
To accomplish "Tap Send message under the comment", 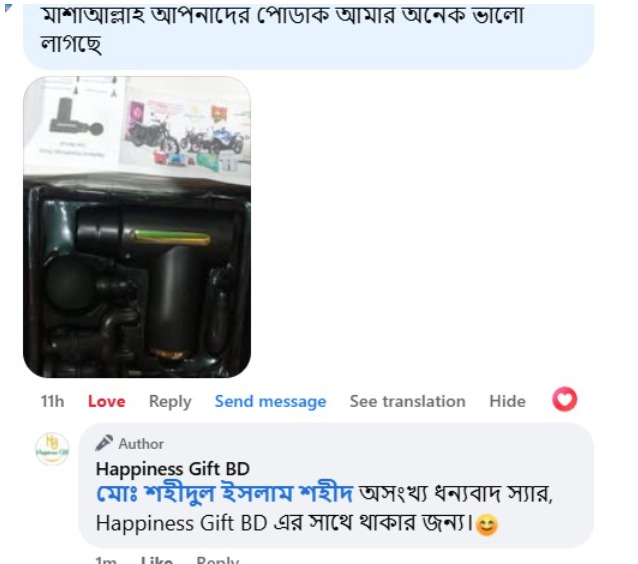I will click(270, 401).
